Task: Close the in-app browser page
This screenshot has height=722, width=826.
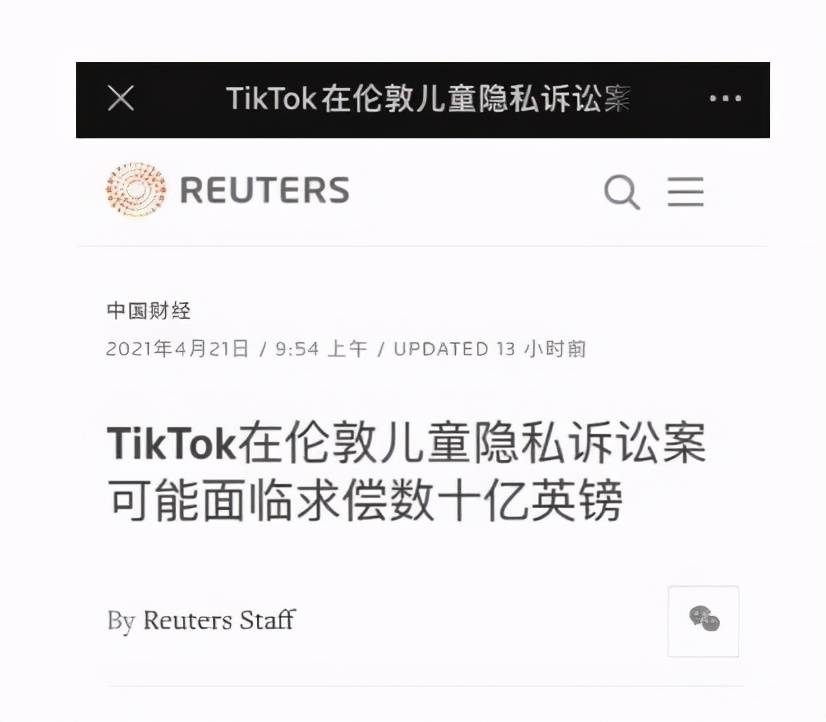Action: coord(121,98)
